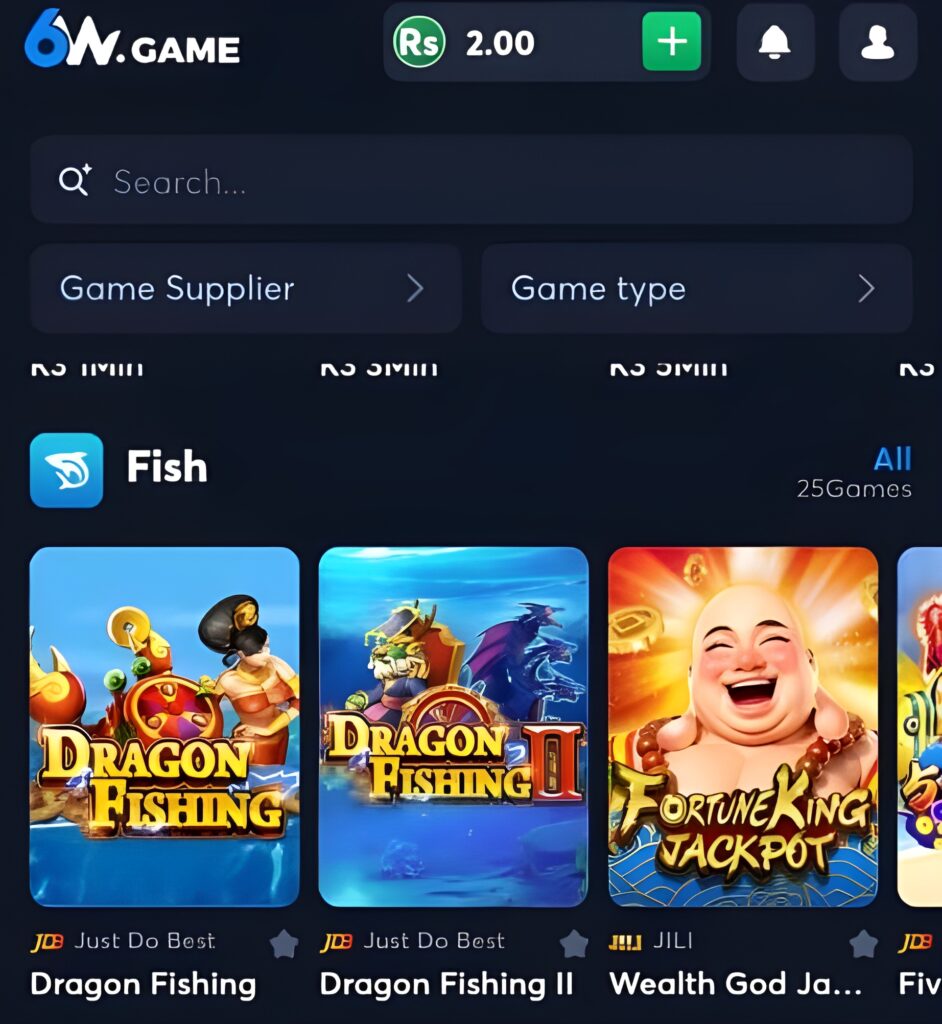Favorite Dragon Fishing II with the star

pyautogui.click(x=573, y=943)
